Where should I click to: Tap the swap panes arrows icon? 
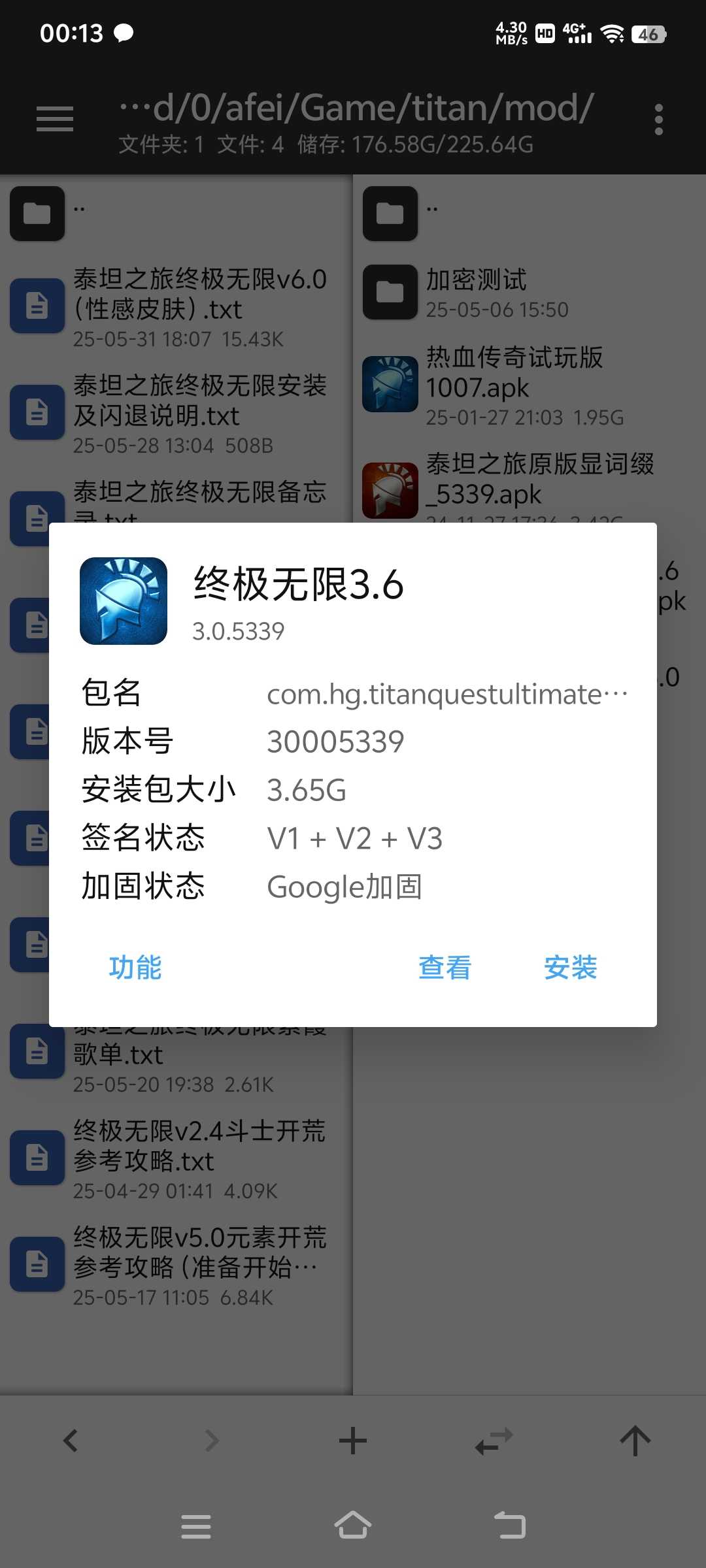pyautogui.click(x=494, y=1441)
